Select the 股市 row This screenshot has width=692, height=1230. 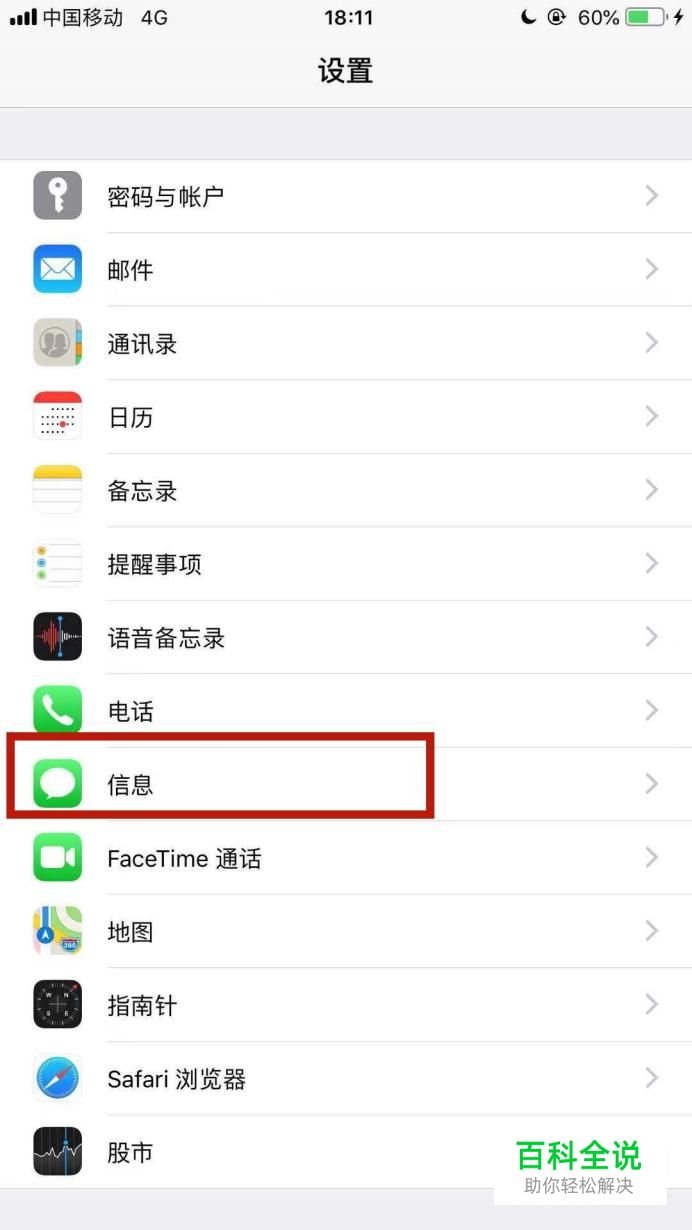[x=346, y=1152]
